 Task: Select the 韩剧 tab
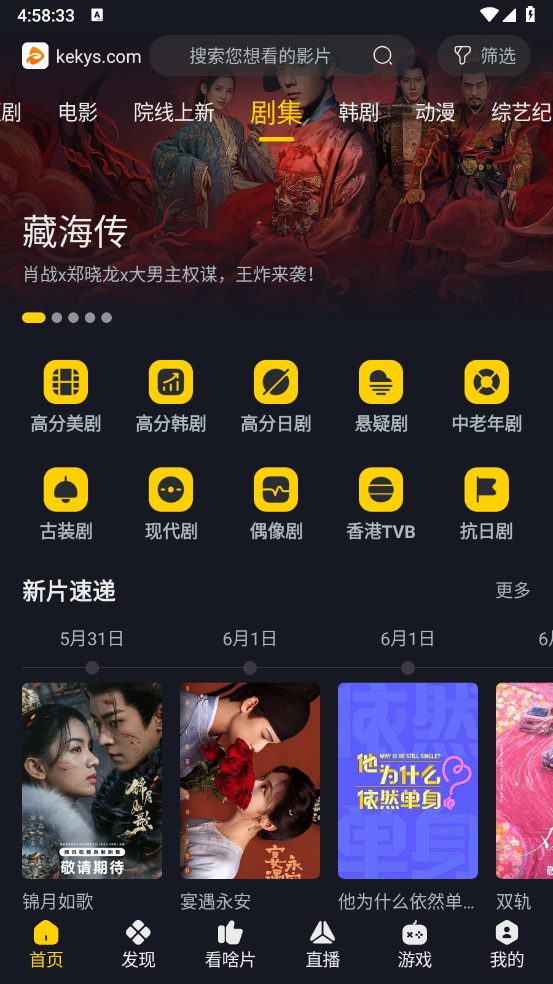[358, 112]
